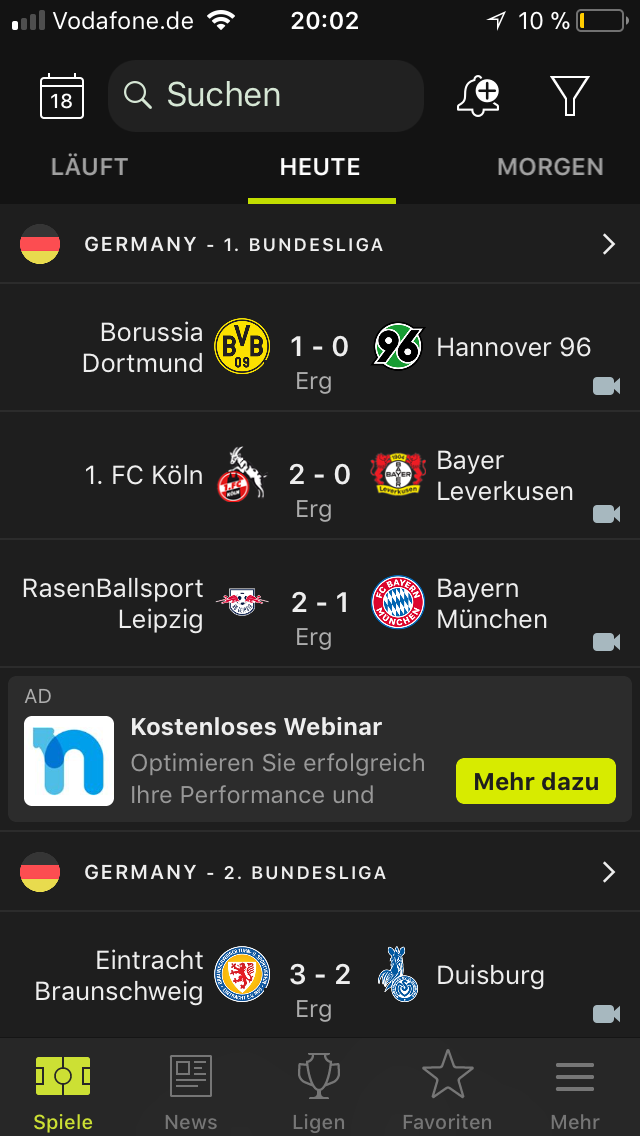
Task: Switch to the Favoriten tab
Action: click(447, 1092)
